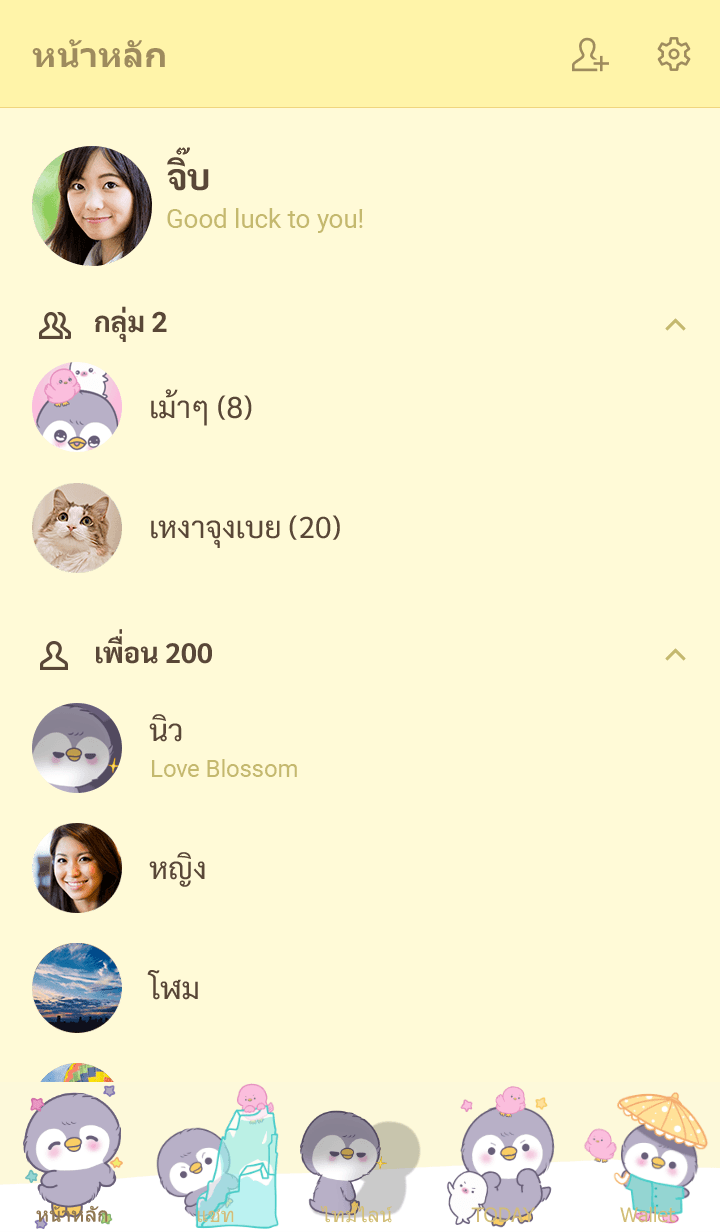Collapse the เพื่อน 200 friends section

(x=675, y=654)
